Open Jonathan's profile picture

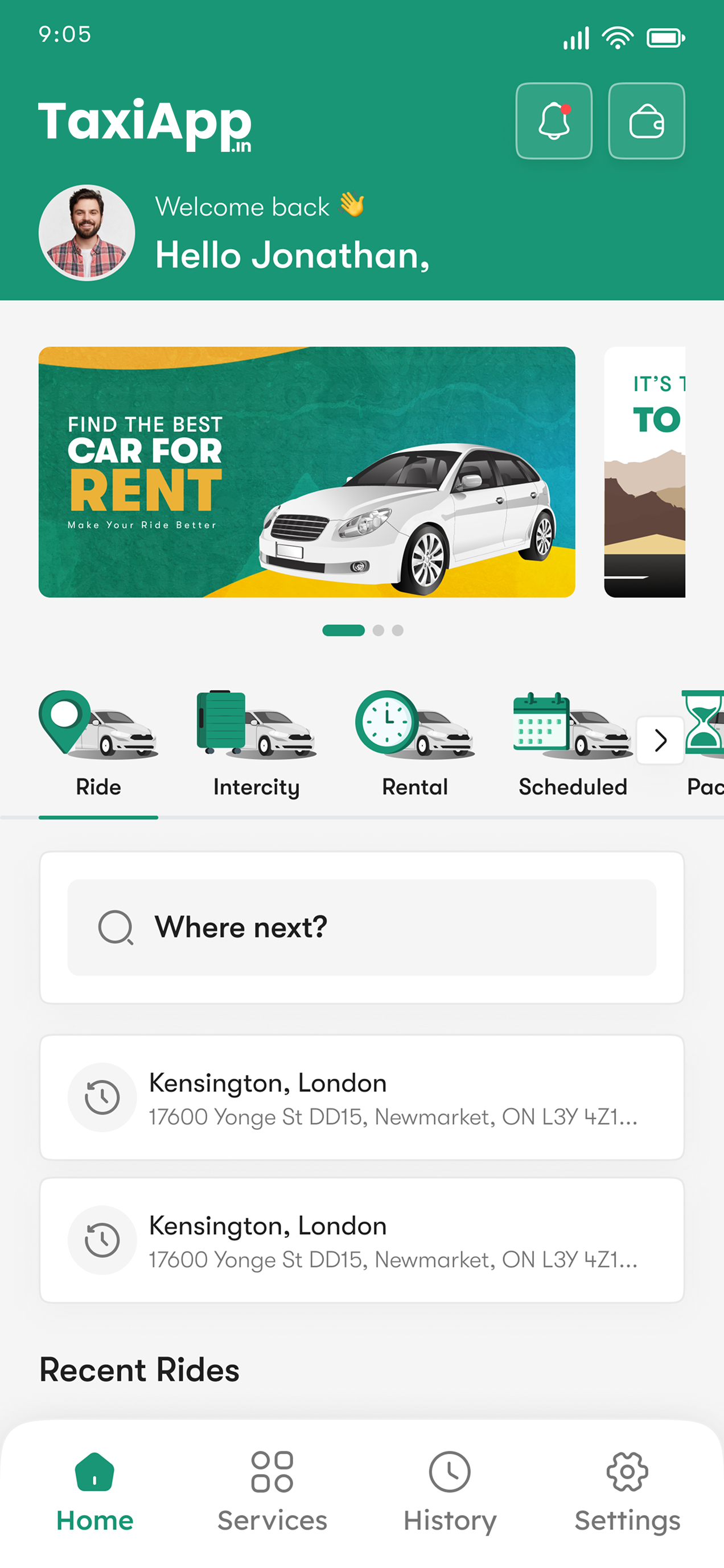pyautogui.click(x=87, y=233)
